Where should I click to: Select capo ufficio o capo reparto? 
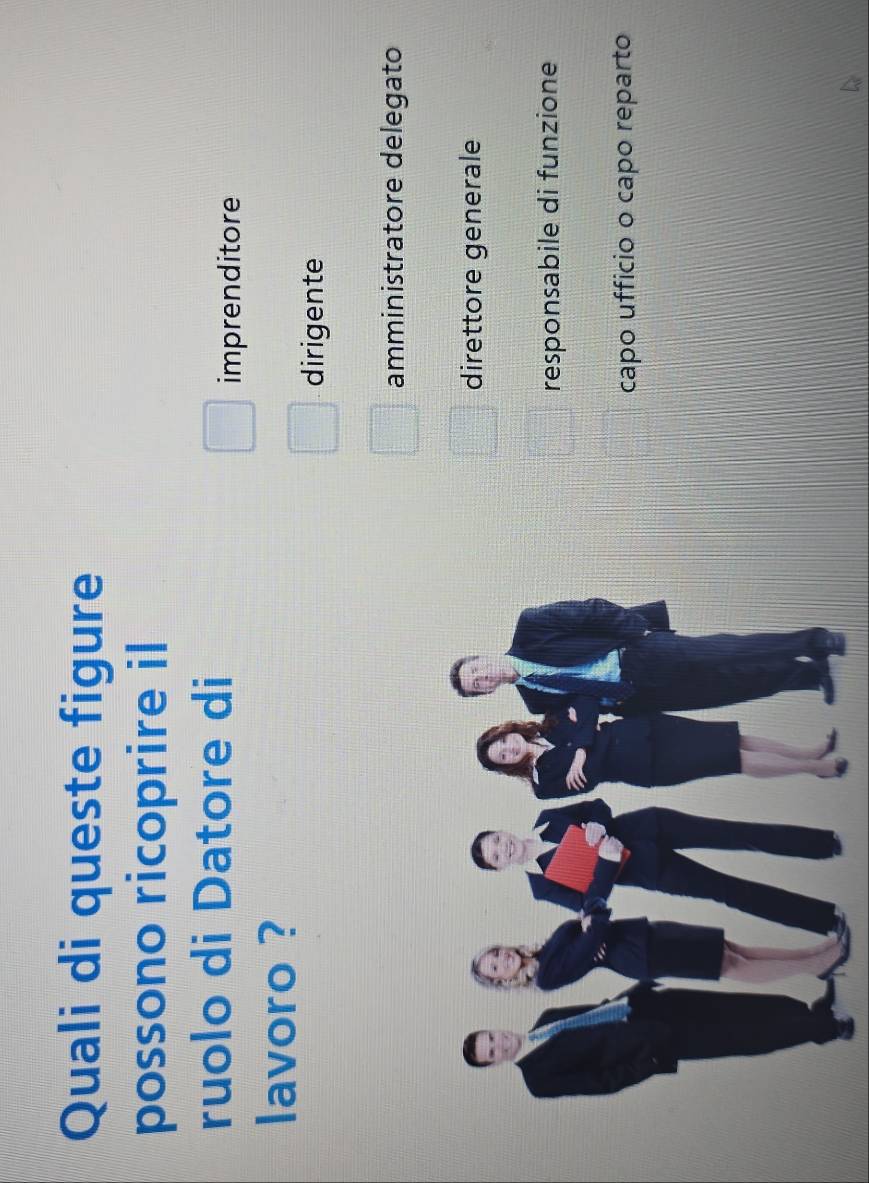(x=628, y=434)
